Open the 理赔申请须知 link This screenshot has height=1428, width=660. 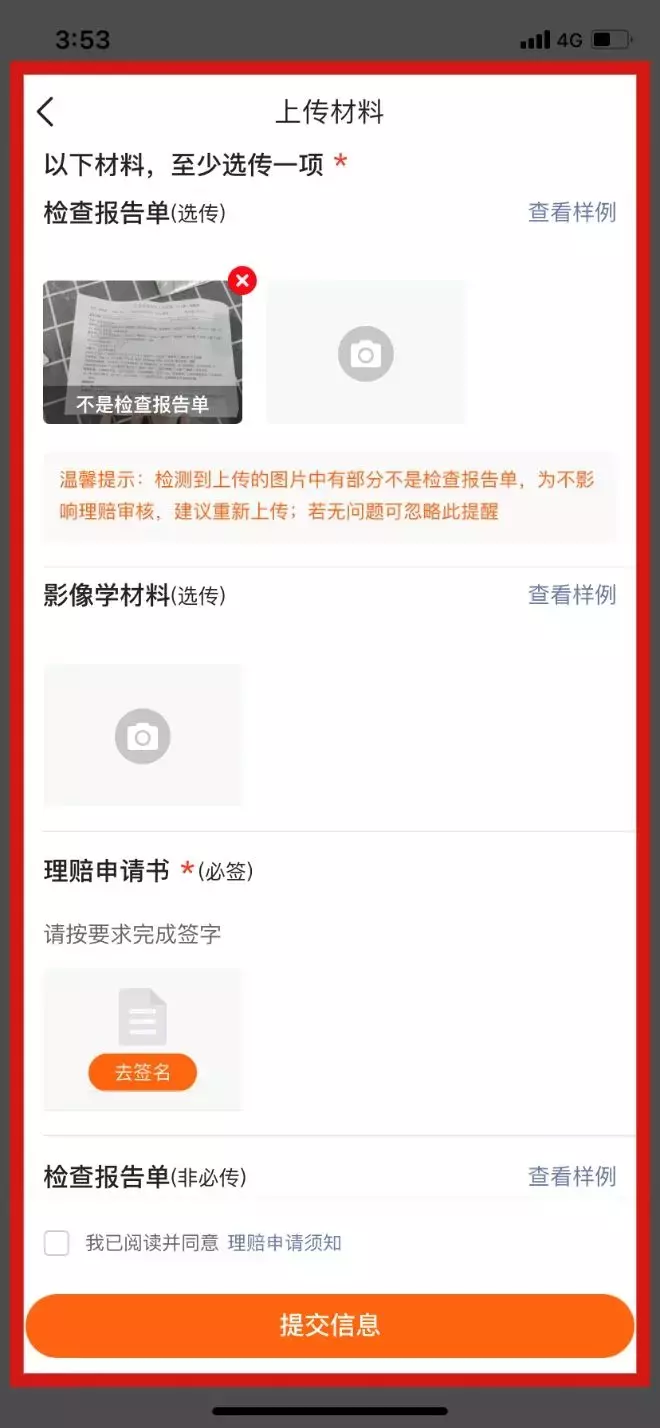(x=285, y=1243)
